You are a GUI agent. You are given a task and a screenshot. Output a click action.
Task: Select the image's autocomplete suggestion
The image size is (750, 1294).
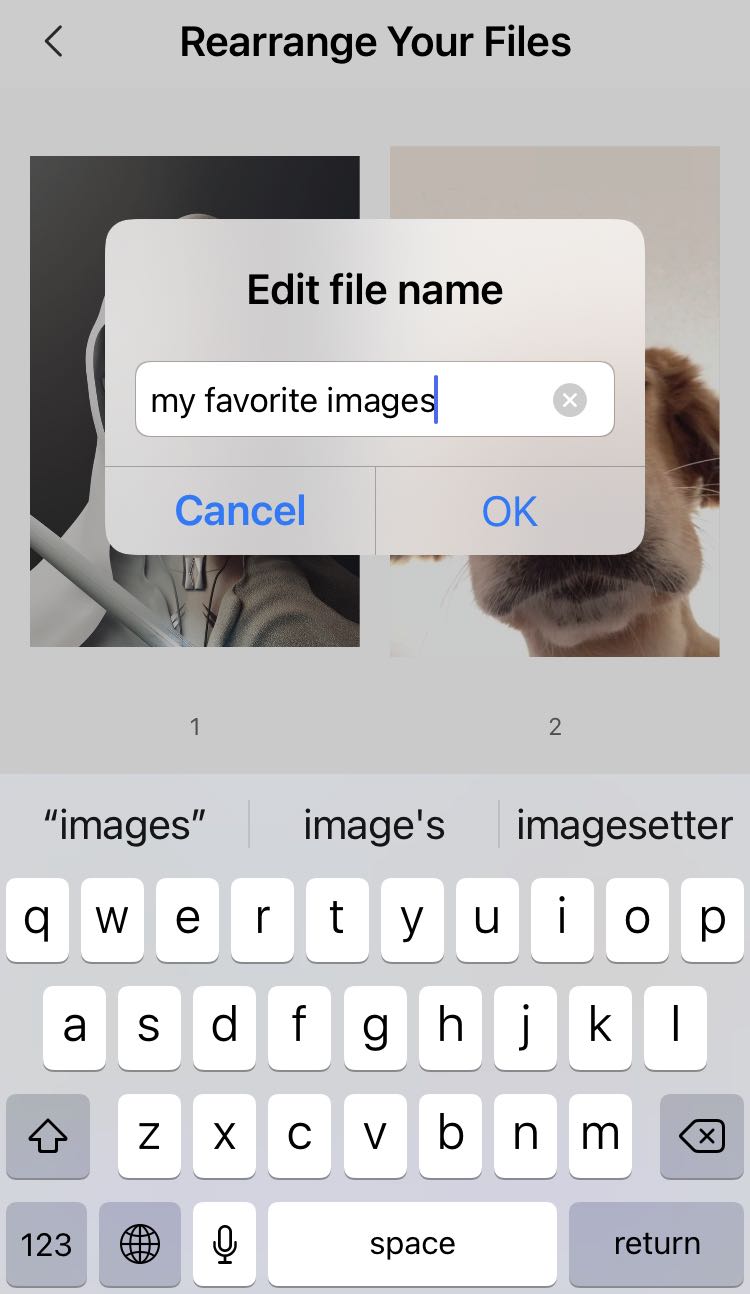pyautogui.click(x=374, y=826)
